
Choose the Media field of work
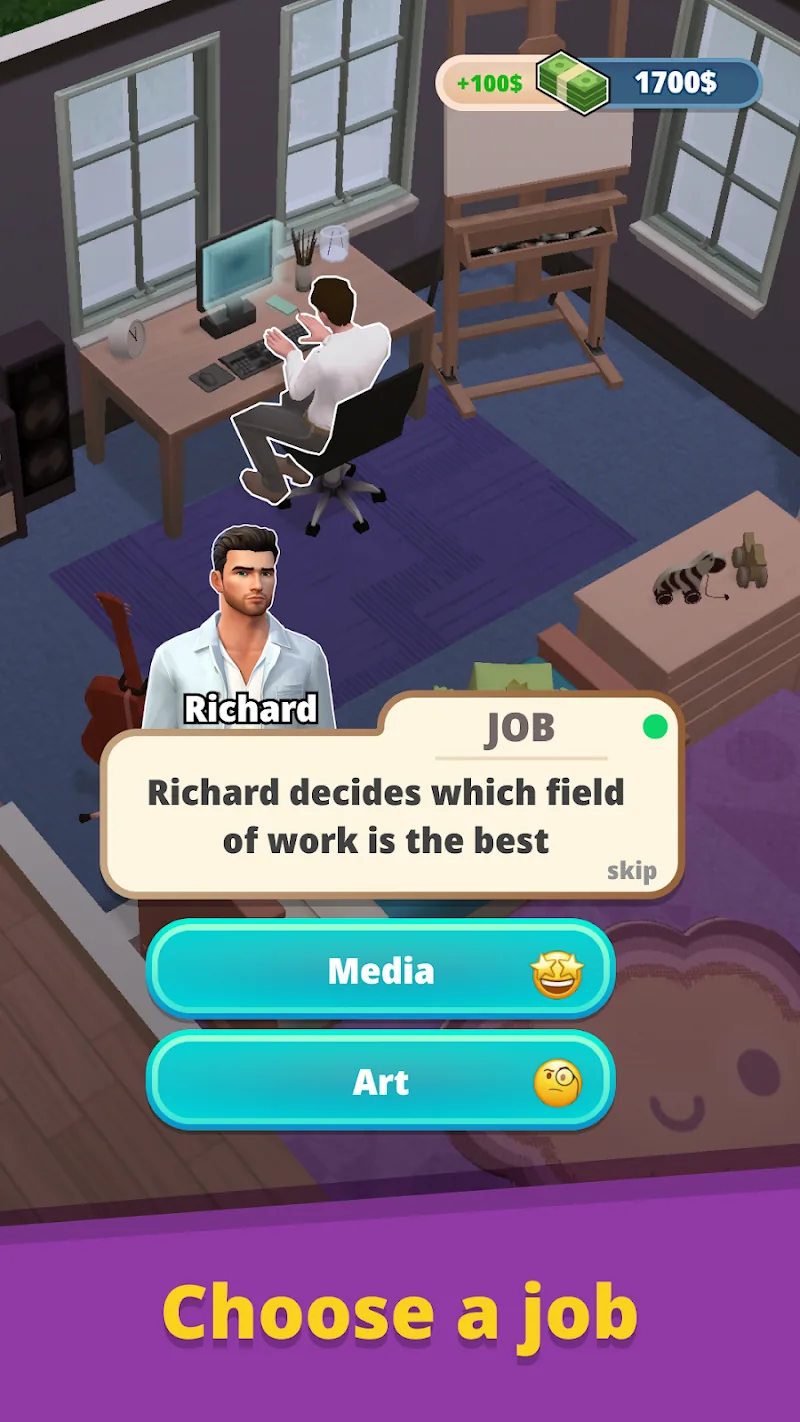click(381, 971)
